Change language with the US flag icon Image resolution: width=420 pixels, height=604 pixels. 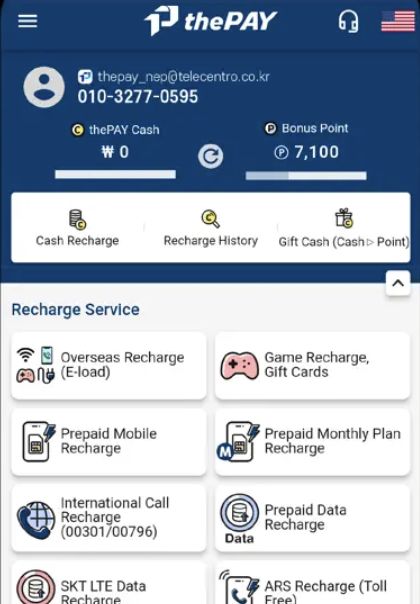click(x=398, y=21)
